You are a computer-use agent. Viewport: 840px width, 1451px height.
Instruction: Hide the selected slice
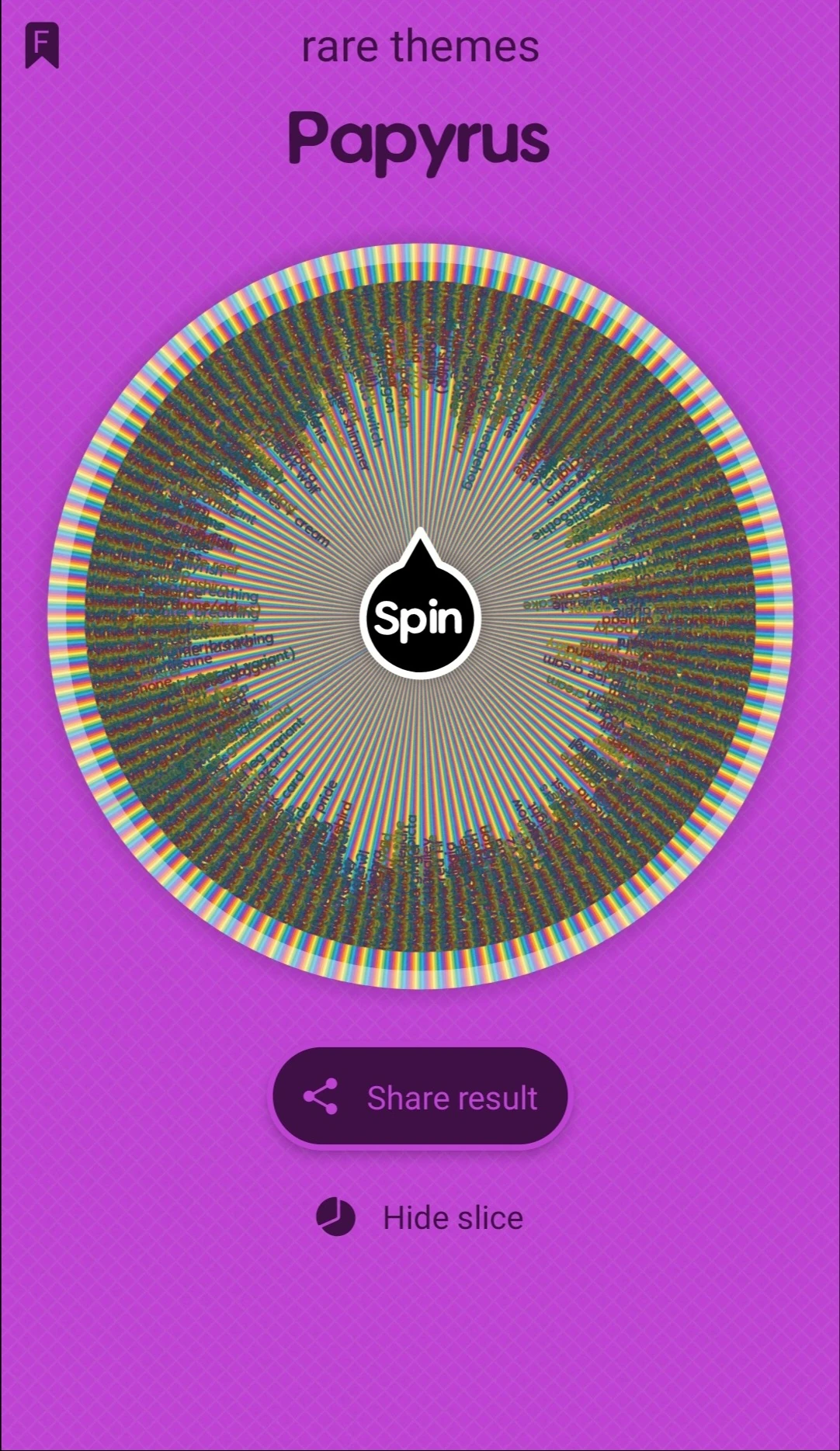(x=420, y=1217)
